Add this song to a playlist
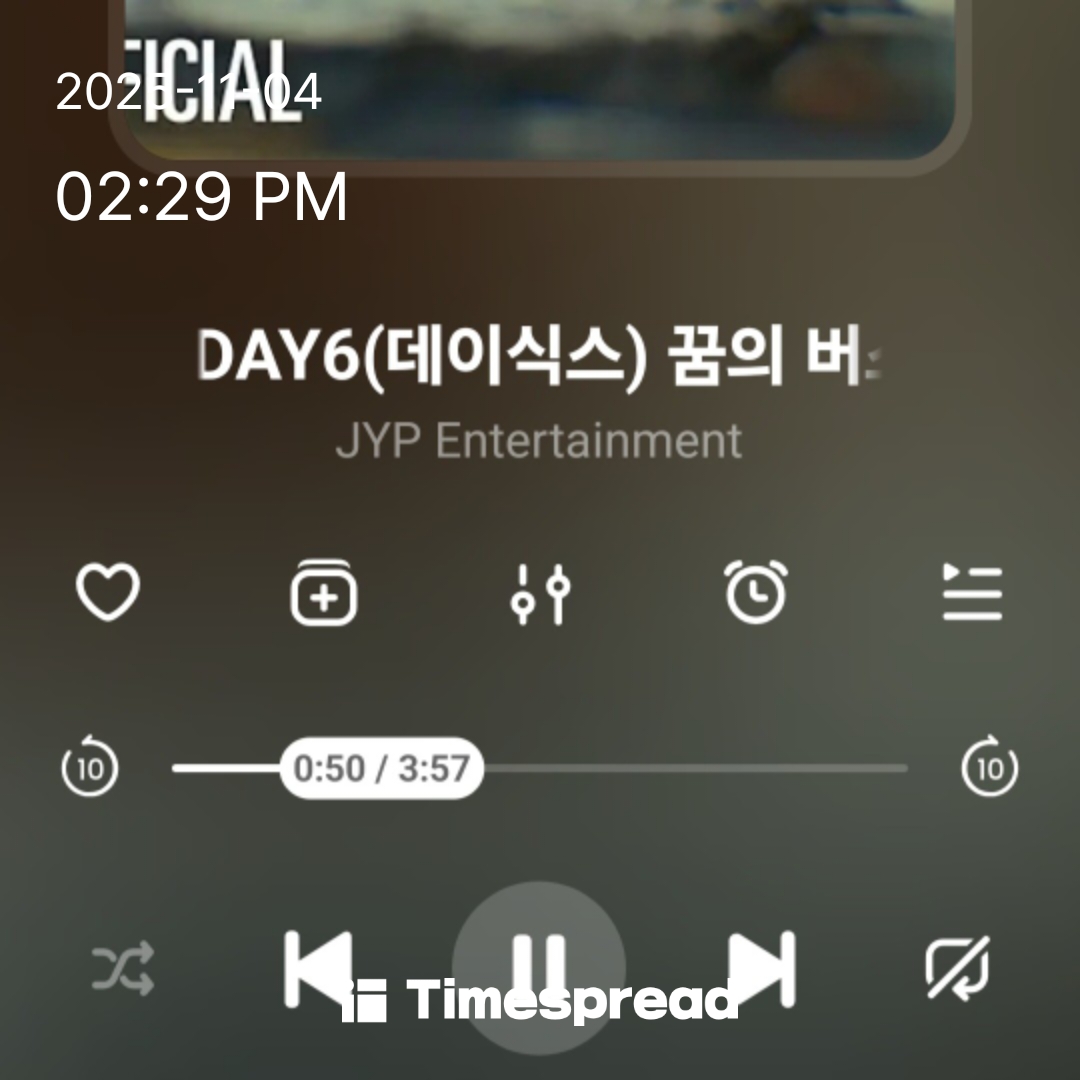Screen dimensions: 1080x1080 tap(324, 594)
